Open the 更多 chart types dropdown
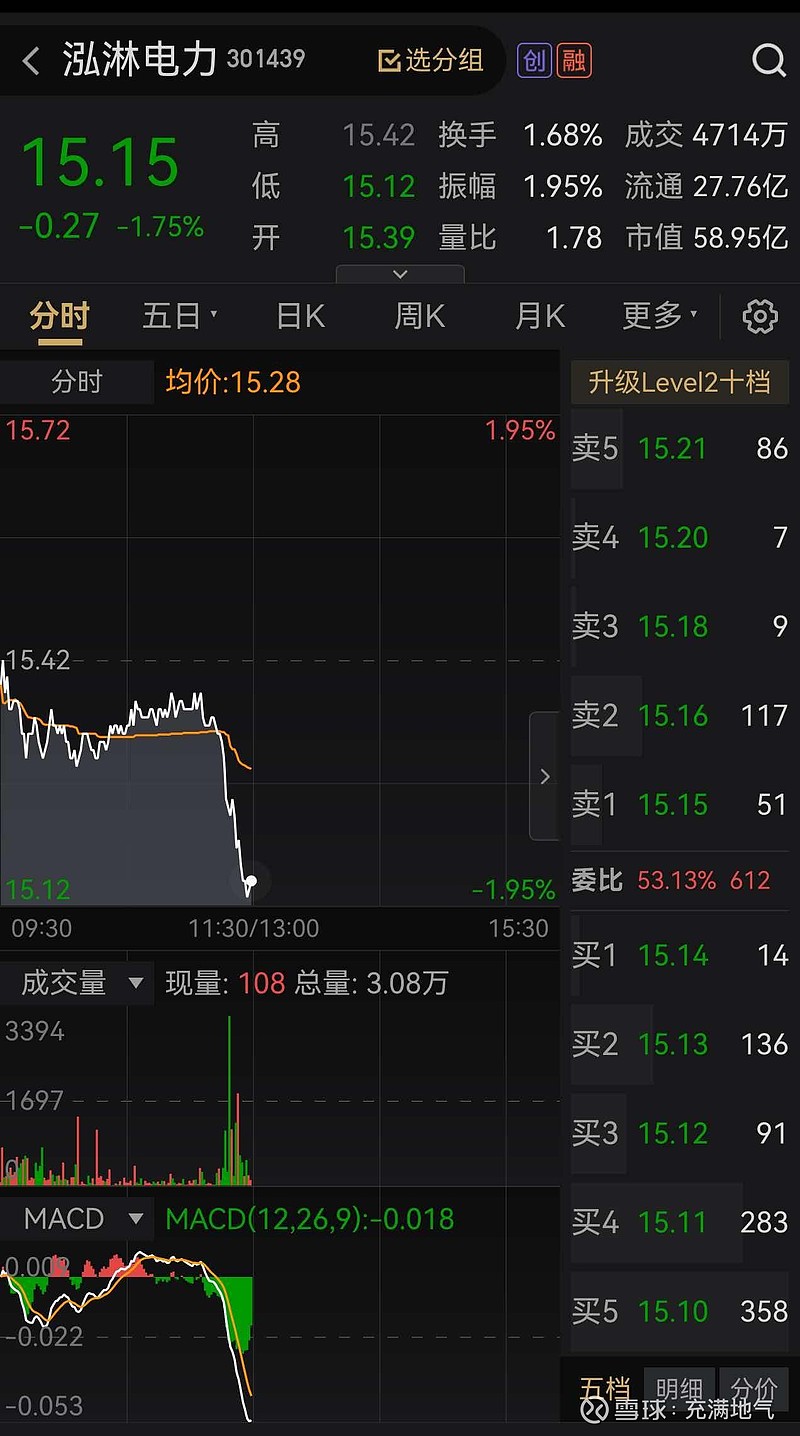 pyautogui.click(x=660, y=315)
